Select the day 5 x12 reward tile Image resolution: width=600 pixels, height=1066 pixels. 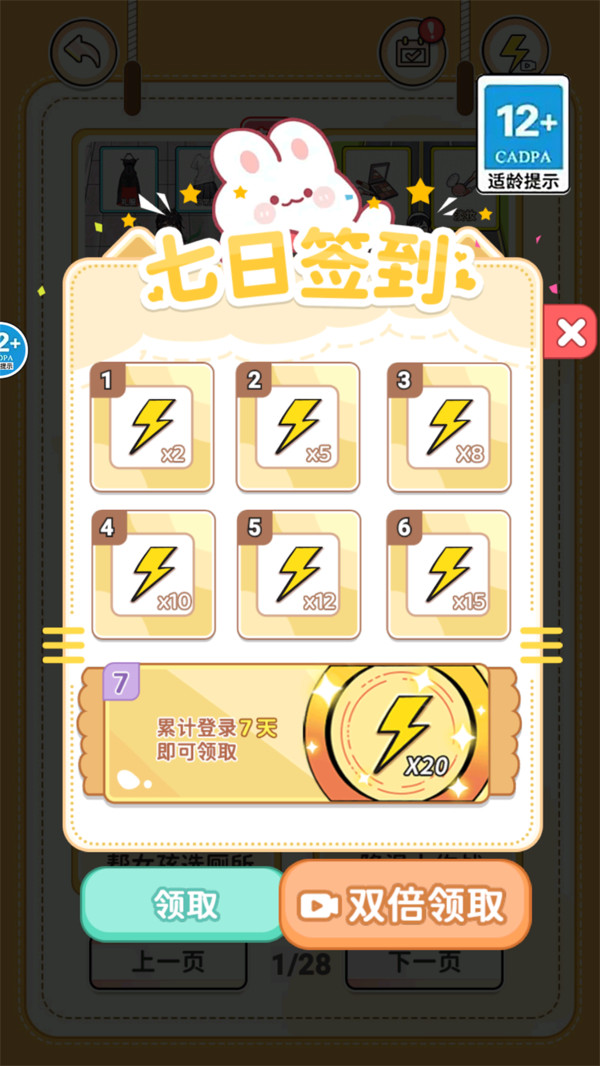coord(299,575)
